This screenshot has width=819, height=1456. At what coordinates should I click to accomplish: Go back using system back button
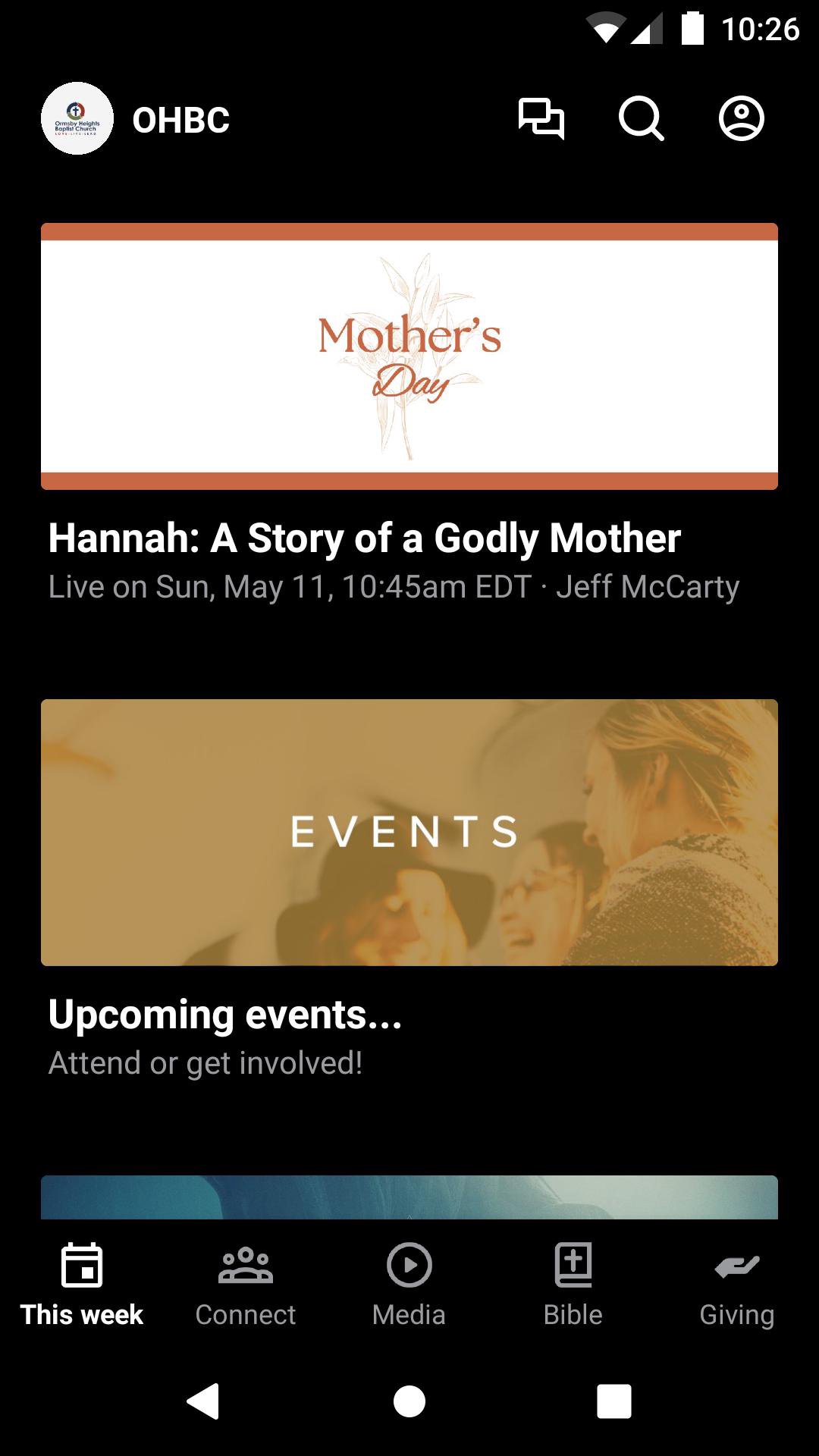point(203,1401)
